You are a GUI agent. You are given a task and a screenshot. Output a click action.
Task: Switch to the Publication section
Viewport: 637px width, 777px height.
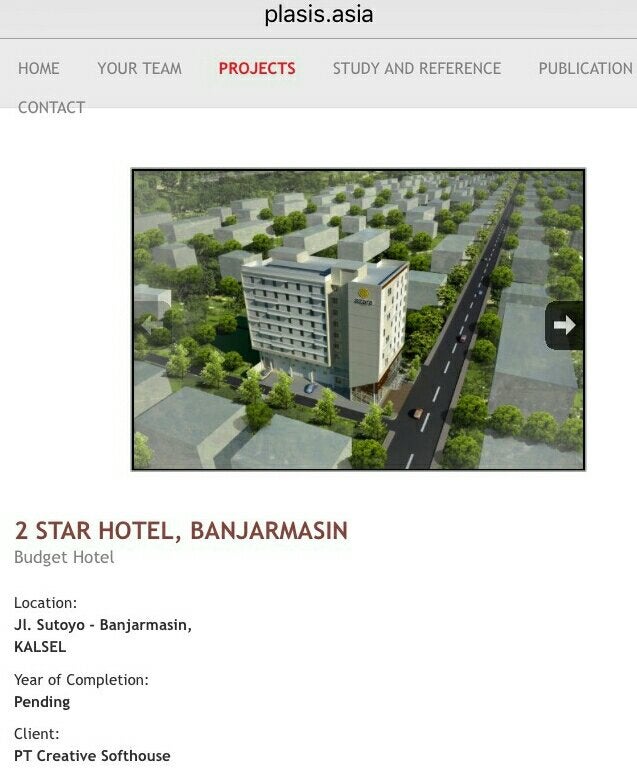click(x=585, y=68)
